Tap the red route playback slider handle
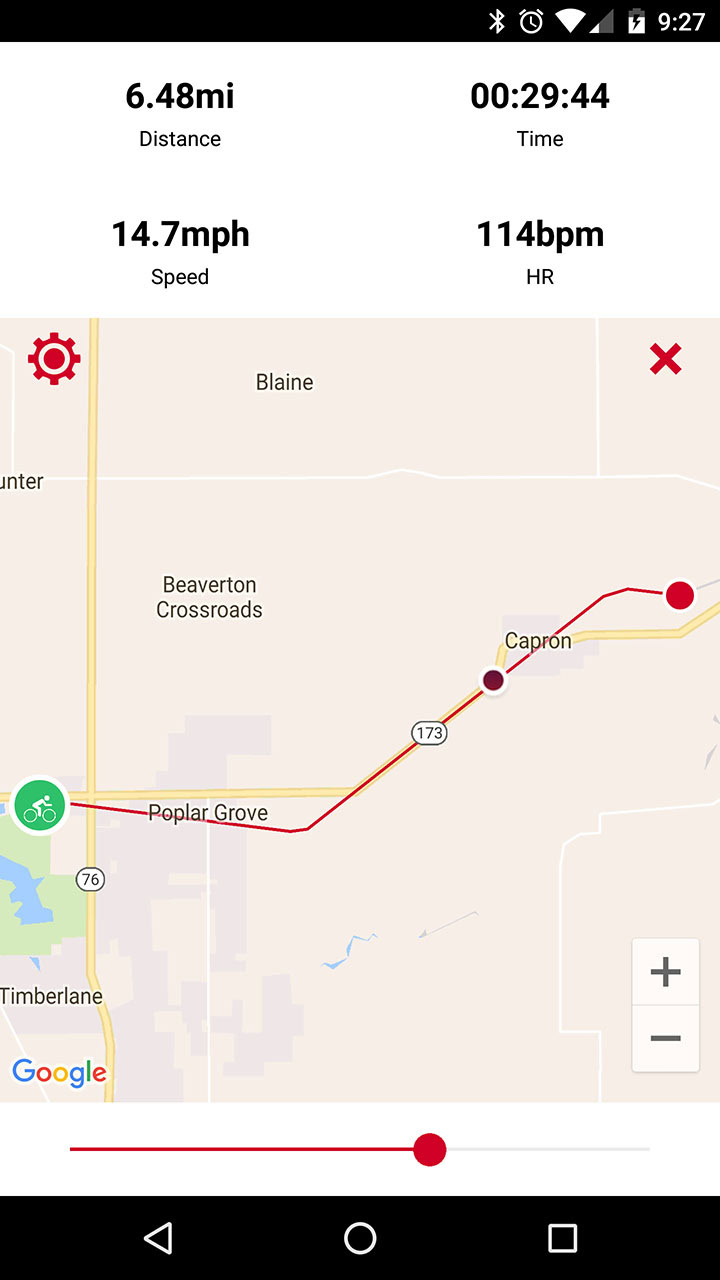Screen dimensions: 720x1280 pos(430,1149)
